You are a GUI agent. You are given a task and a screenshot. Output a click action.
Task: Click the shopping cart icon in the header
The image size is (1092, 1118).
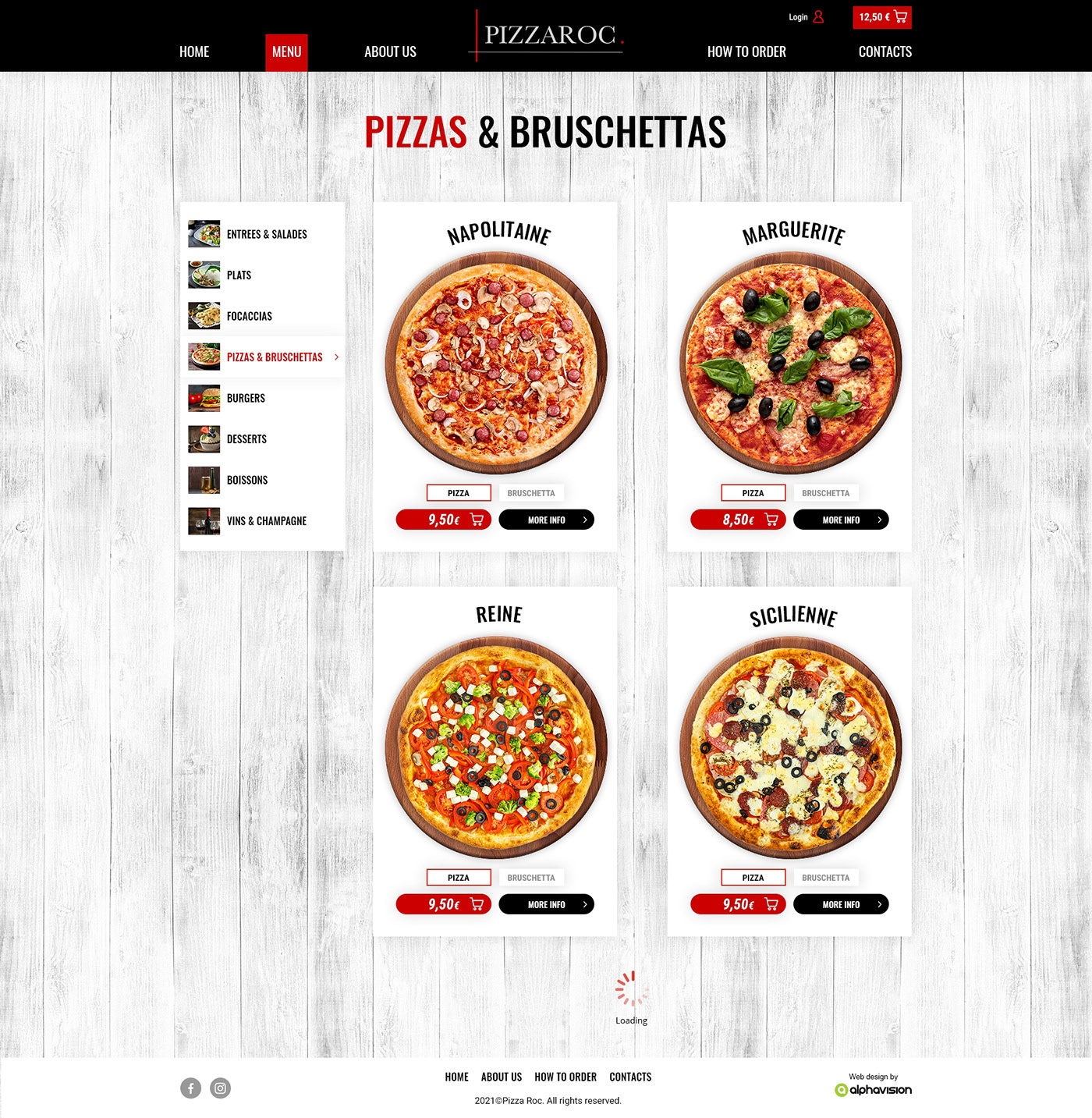tap(900, 16)
